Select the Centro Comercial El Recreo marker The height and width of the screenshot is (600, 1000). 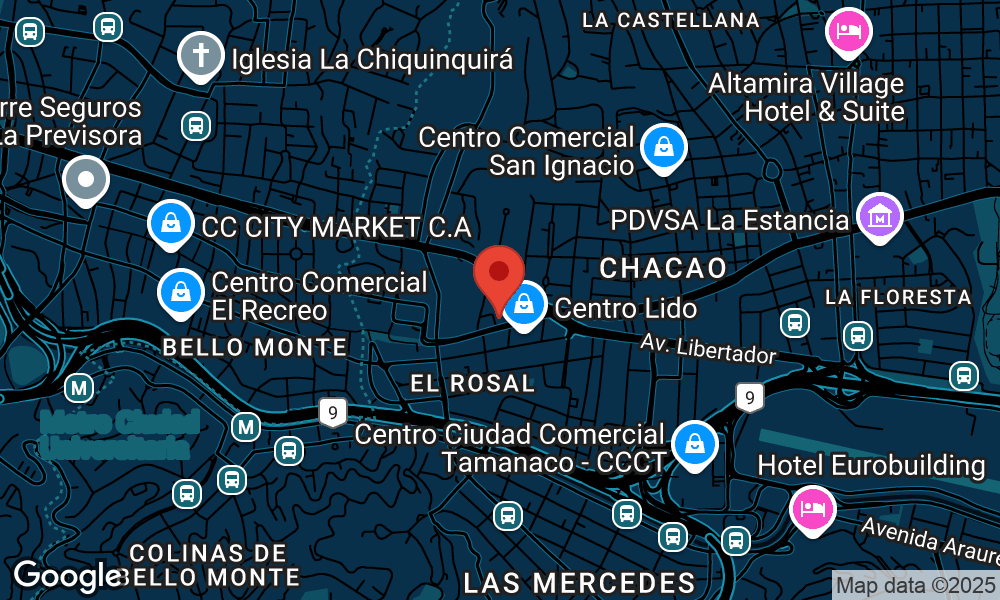pyautogui.click(x=180, y=292)
